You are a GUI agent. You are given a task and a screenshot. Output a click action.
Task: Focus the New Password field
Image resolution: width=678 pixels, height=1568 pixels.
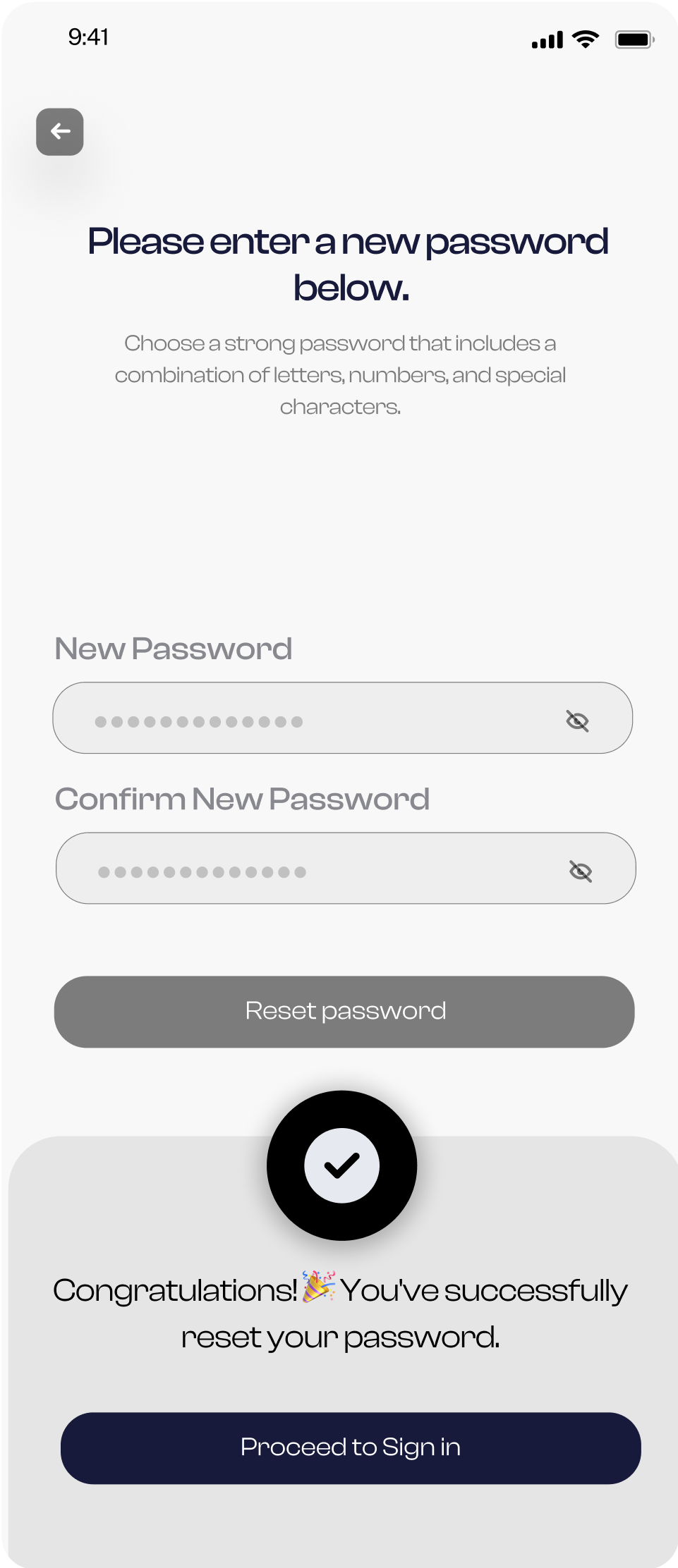coord(310,718)
